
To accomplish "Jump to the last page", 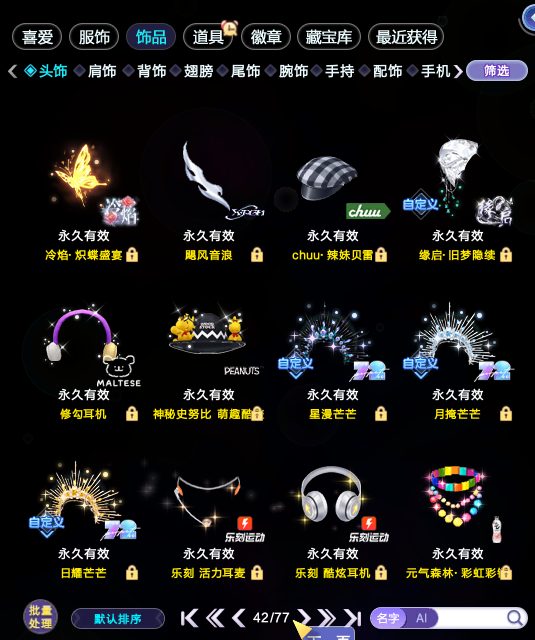I will click(352, 618).
